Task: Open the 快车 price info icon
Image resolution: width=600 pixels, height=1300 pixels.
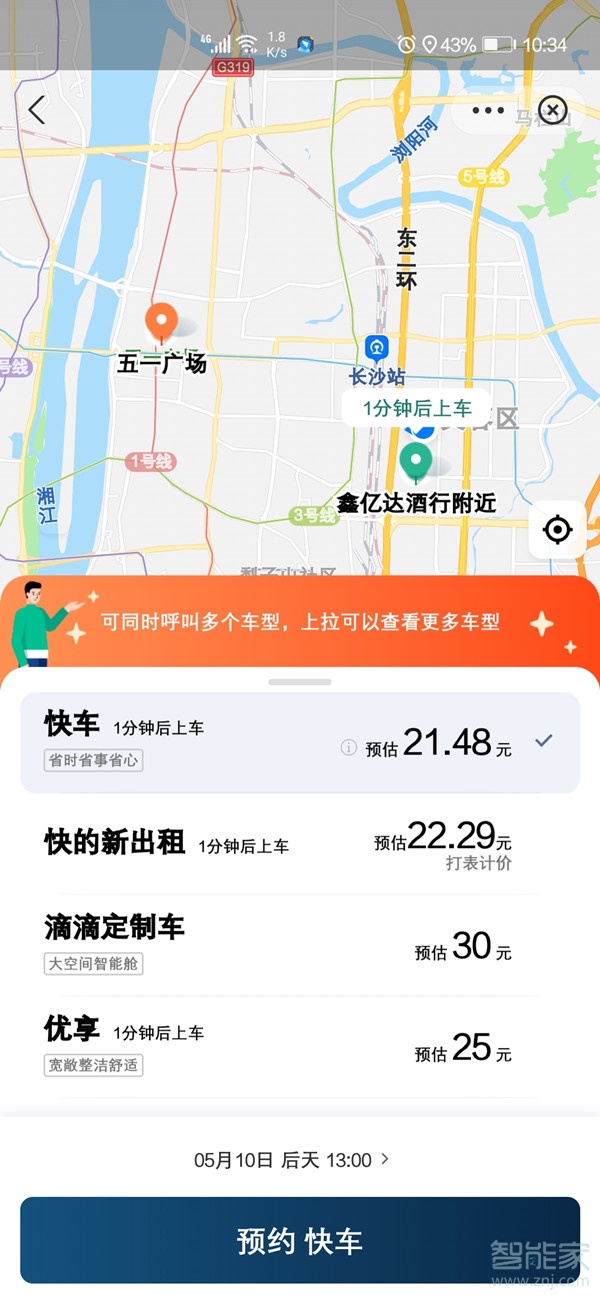Action: click(x=348, y=747)
